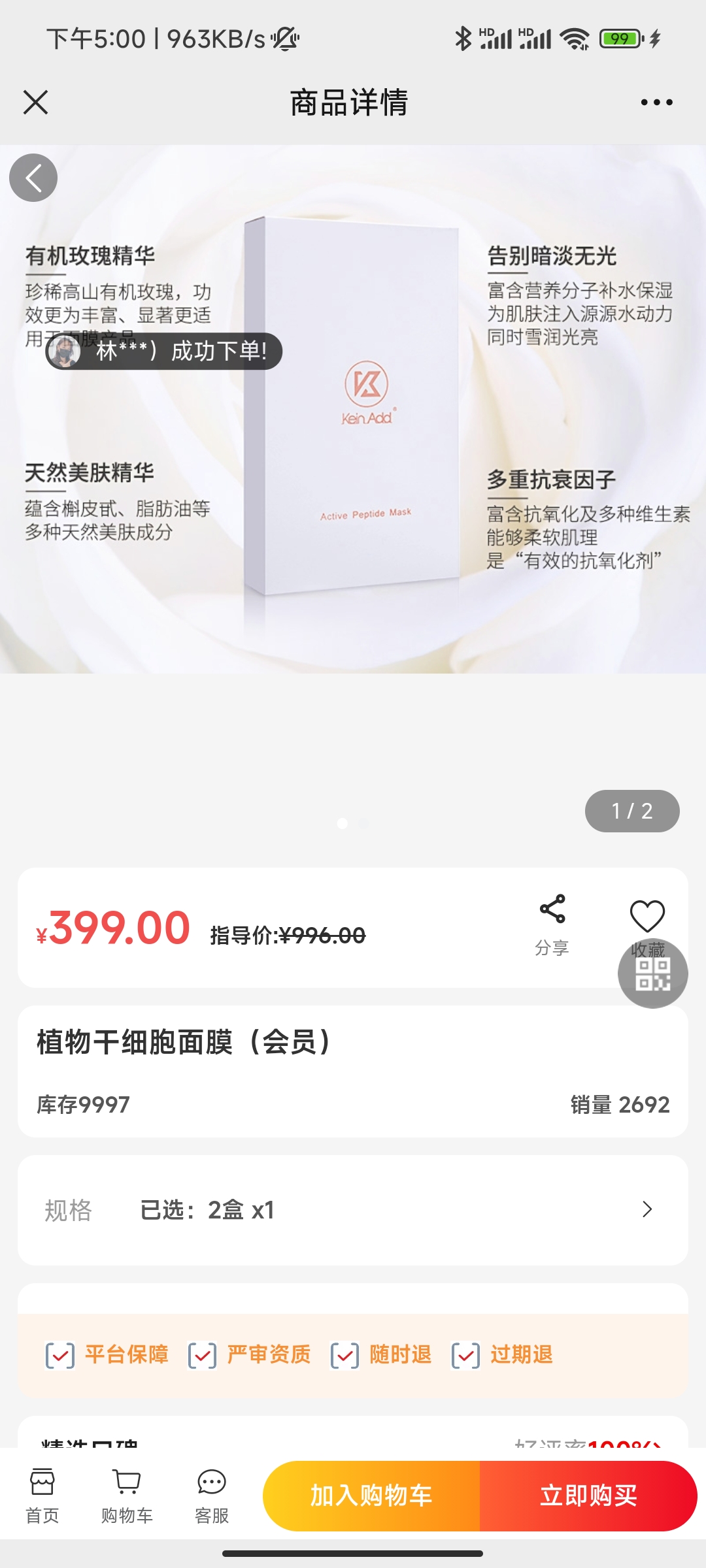
Task: Tap 立即购买 to buy now
Action: [x=588, y=1495]
